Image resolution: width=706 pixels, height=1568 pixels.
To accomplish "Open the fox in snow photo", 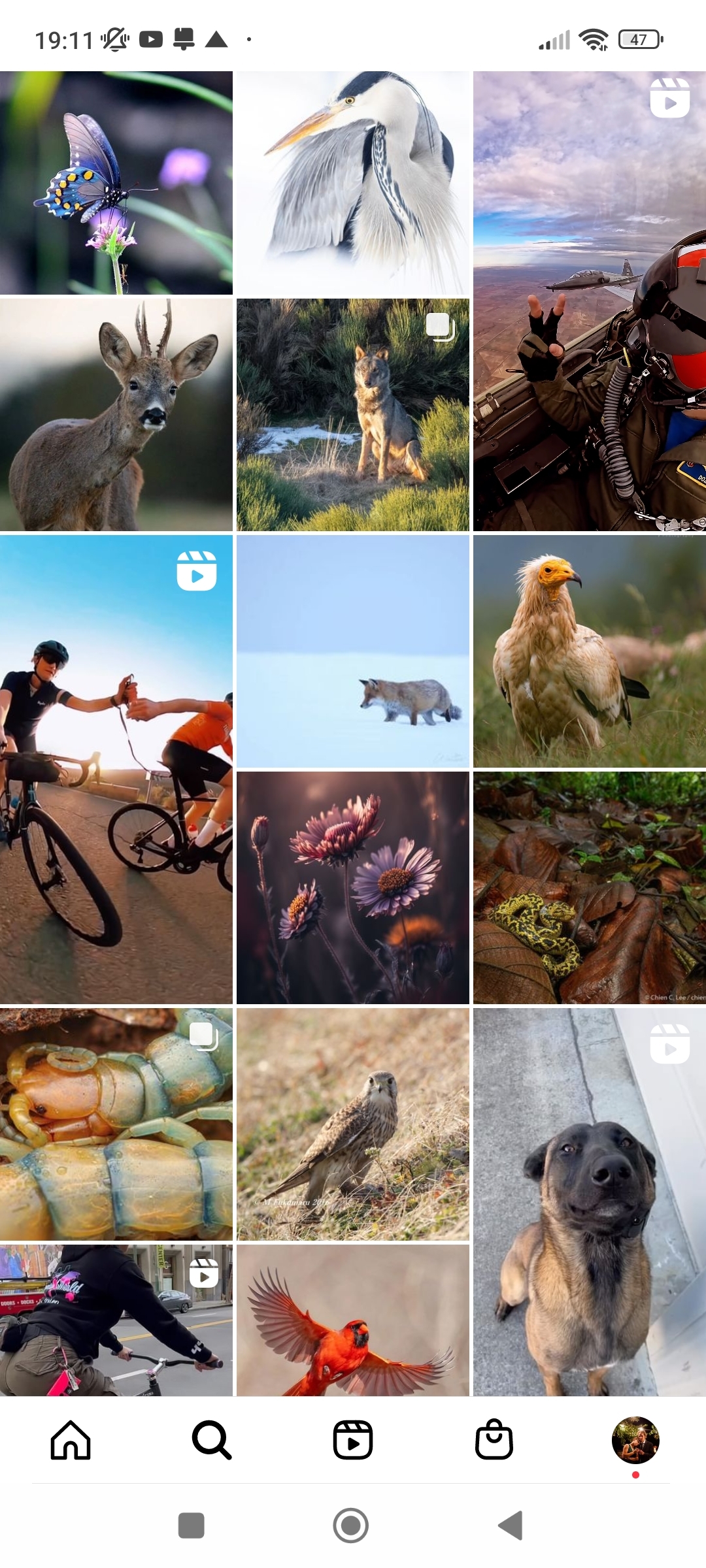I will coord(353,651).
